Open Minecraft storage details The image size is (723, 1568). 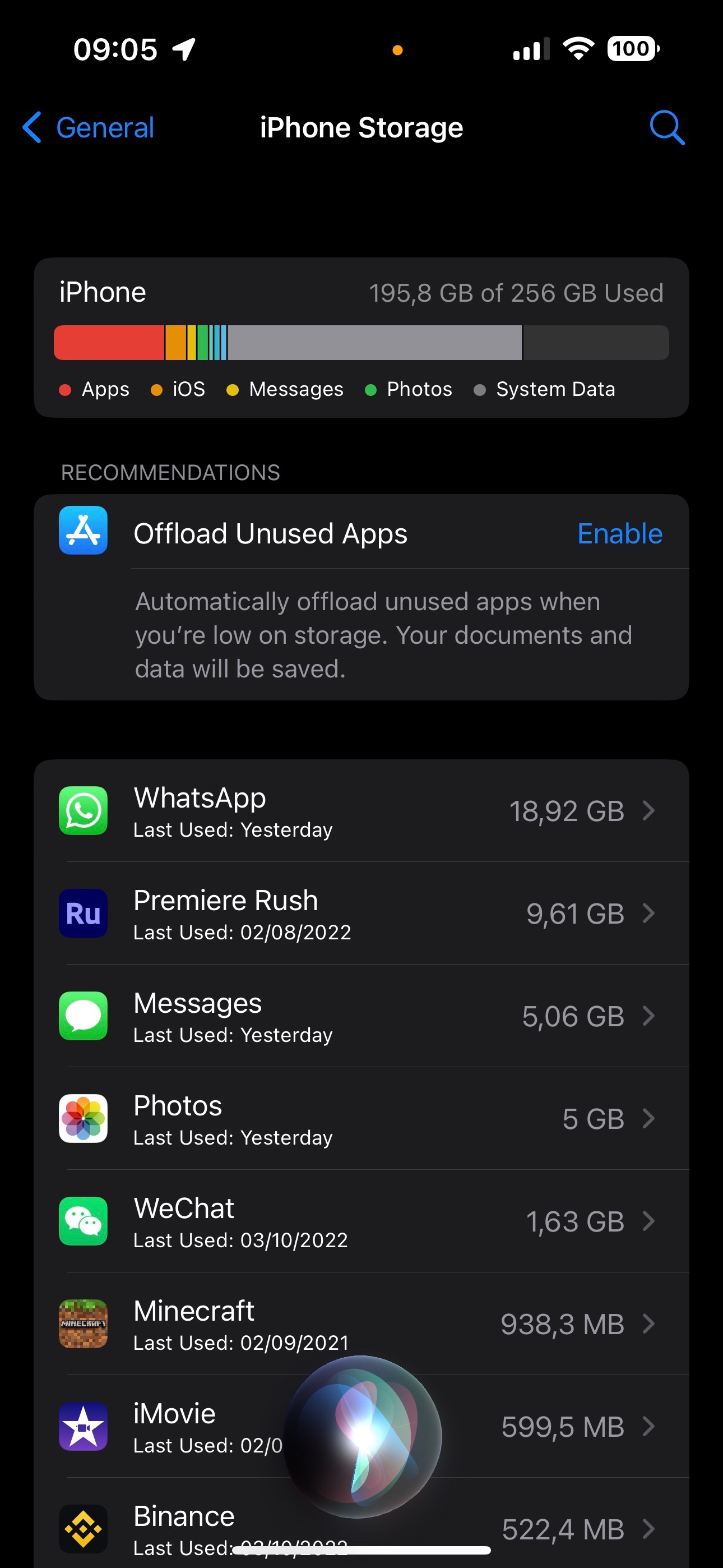pos(361,1324)
